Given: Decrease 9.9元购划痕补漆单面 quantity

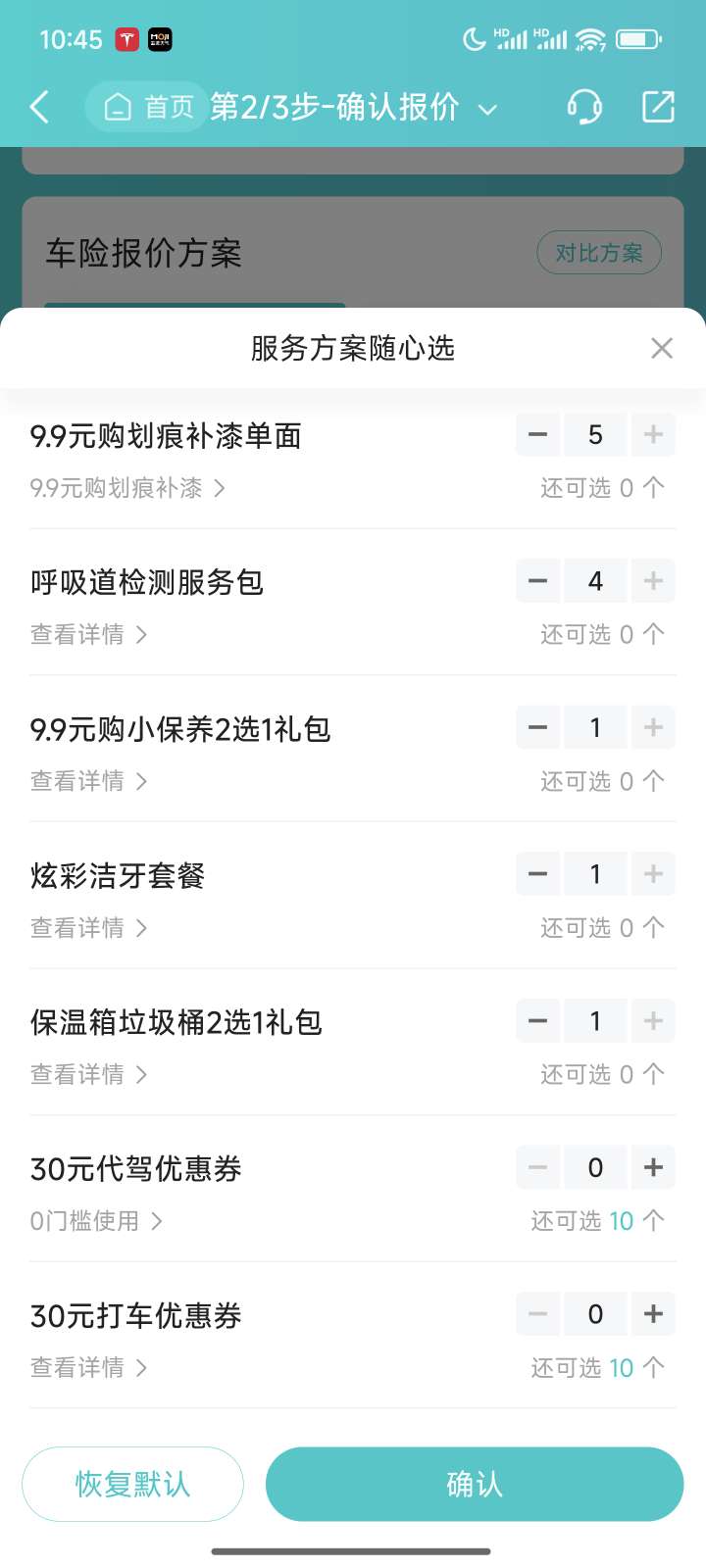Looking at the screenshot, I should click(537, 434).
